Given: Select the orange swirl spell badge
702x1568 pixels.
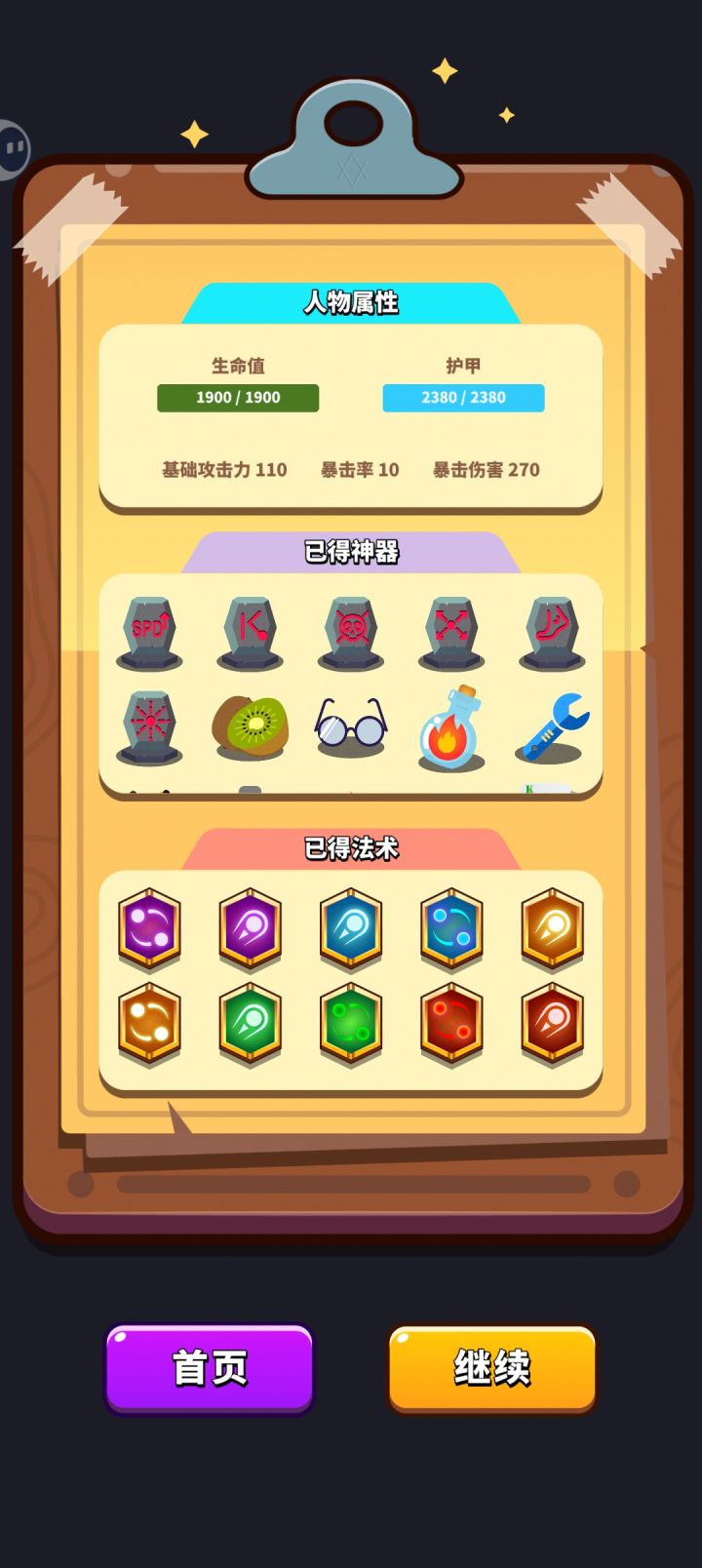Looking at the screenshot, I should [x=148, y=1024].
